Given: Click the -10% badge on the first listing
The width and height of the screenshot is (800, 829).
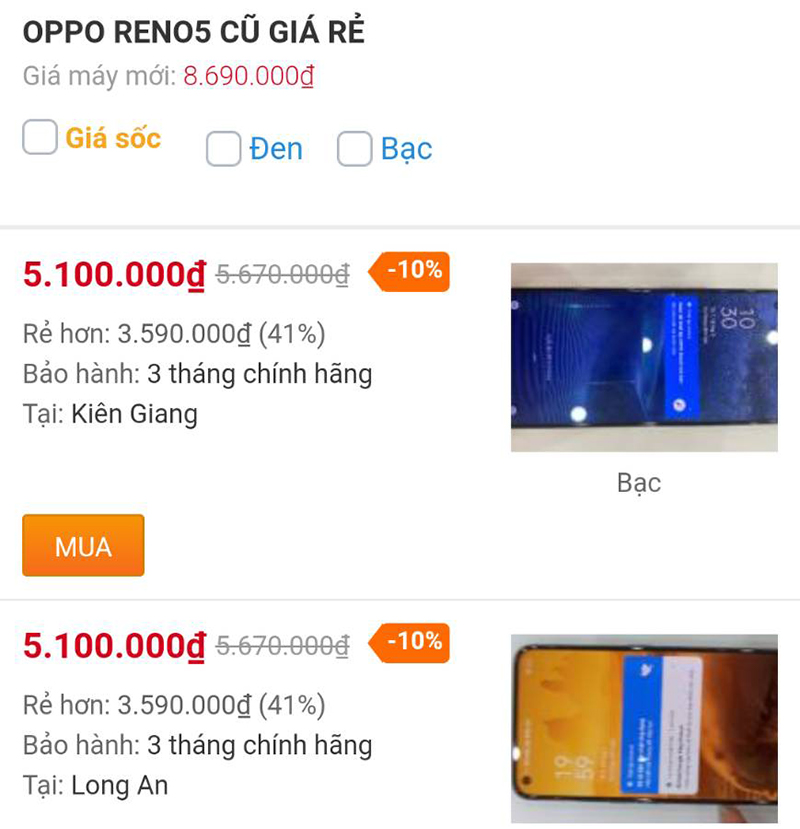Looking at the screenshot, I should point(413,270).
